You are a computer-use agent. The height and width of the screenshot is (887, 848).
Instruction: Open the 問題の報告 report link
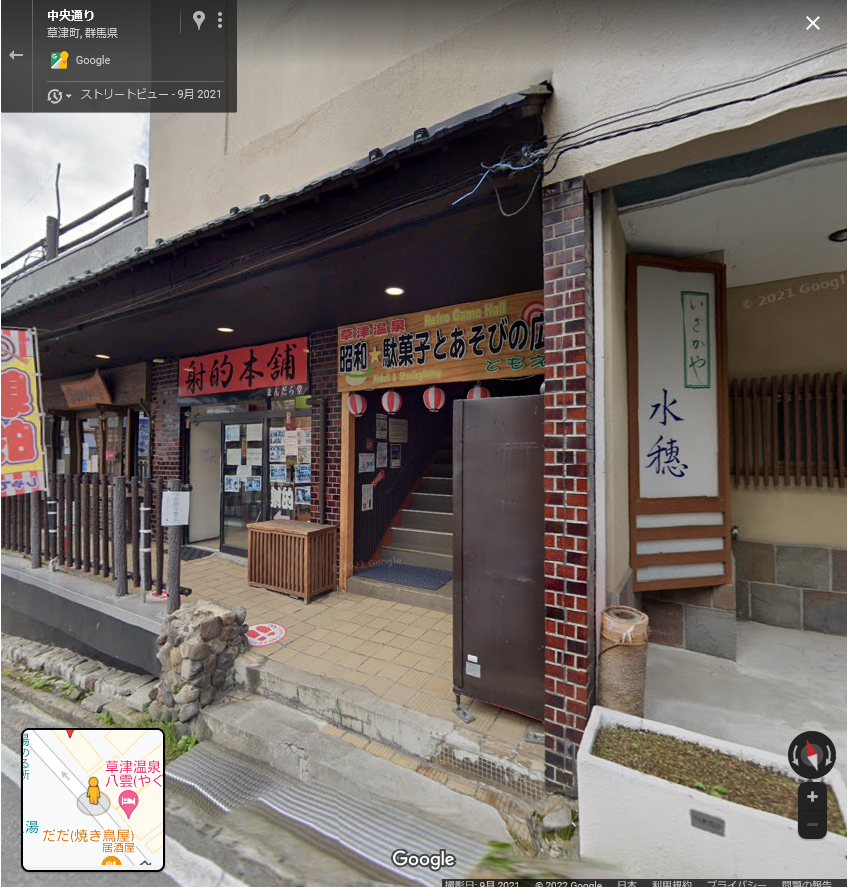812,883
